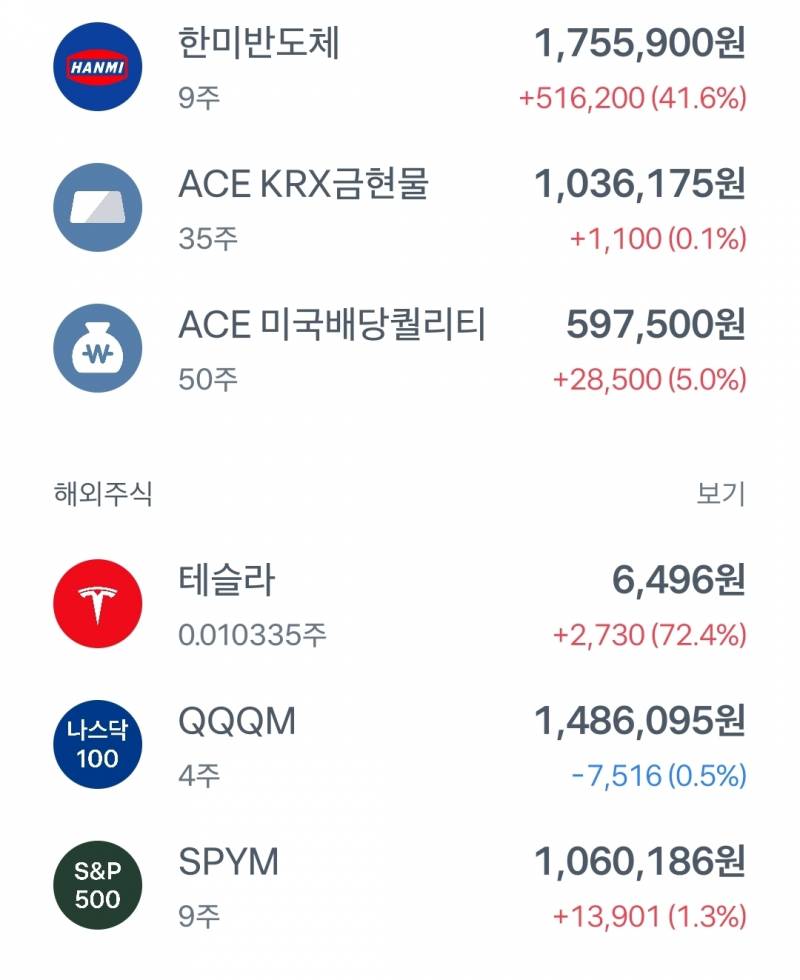Tap the red Tesla logo icon
The image size is (800, 980).
point(97,601)
